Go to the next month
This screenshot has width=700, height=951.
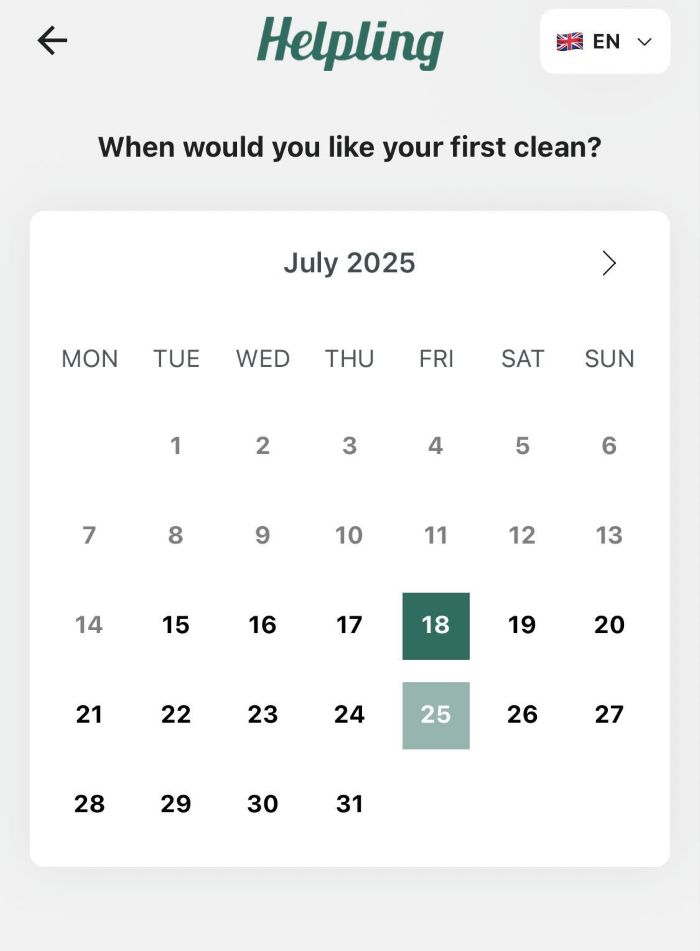click(609, 263)
